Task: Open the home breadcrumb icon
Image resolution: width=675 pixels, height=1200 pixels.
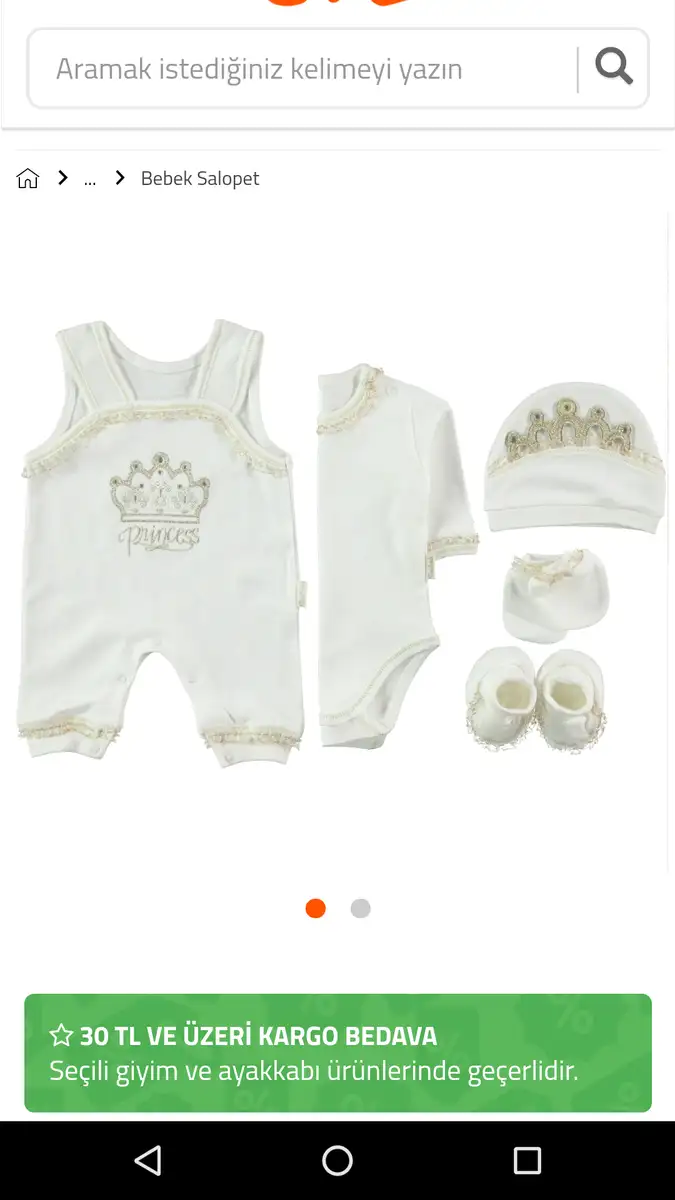Action: pos(28,178)
